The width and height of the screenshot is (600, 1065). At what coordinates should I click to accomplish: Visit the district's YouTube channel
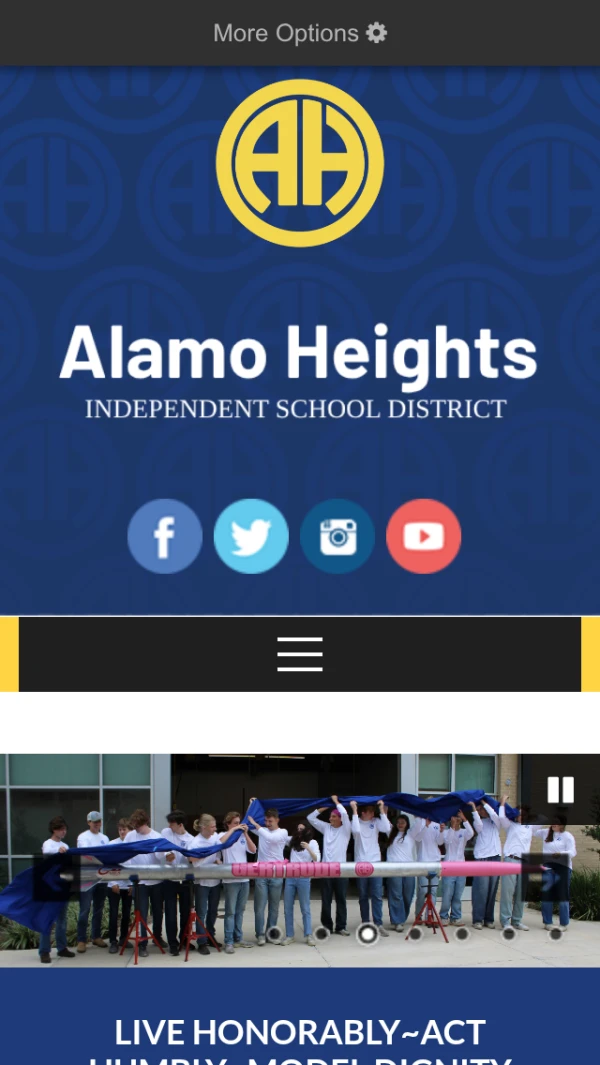[423, 536]
